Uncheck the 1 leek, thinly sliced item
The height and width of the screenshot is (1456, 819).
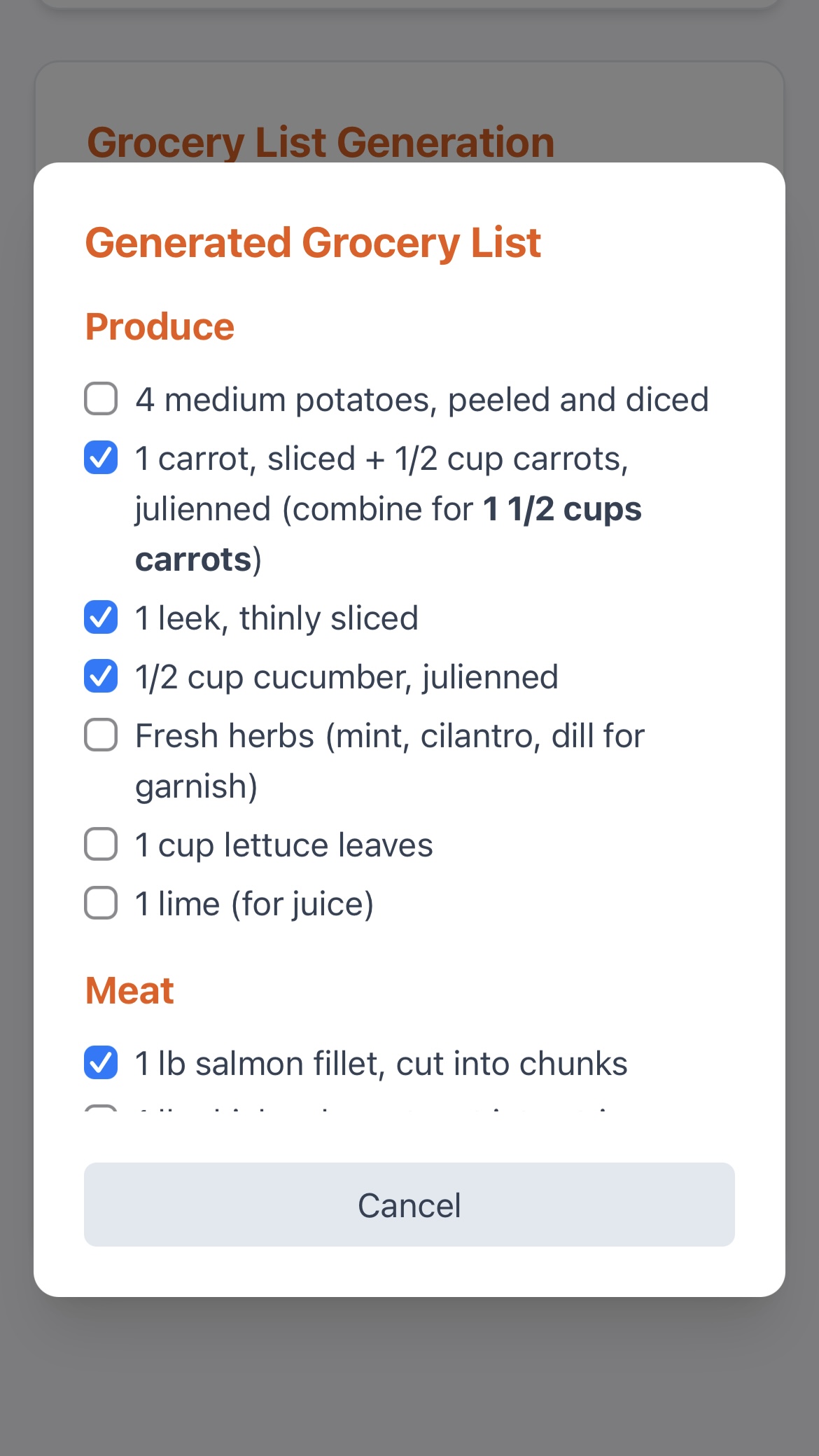point(101,617)
